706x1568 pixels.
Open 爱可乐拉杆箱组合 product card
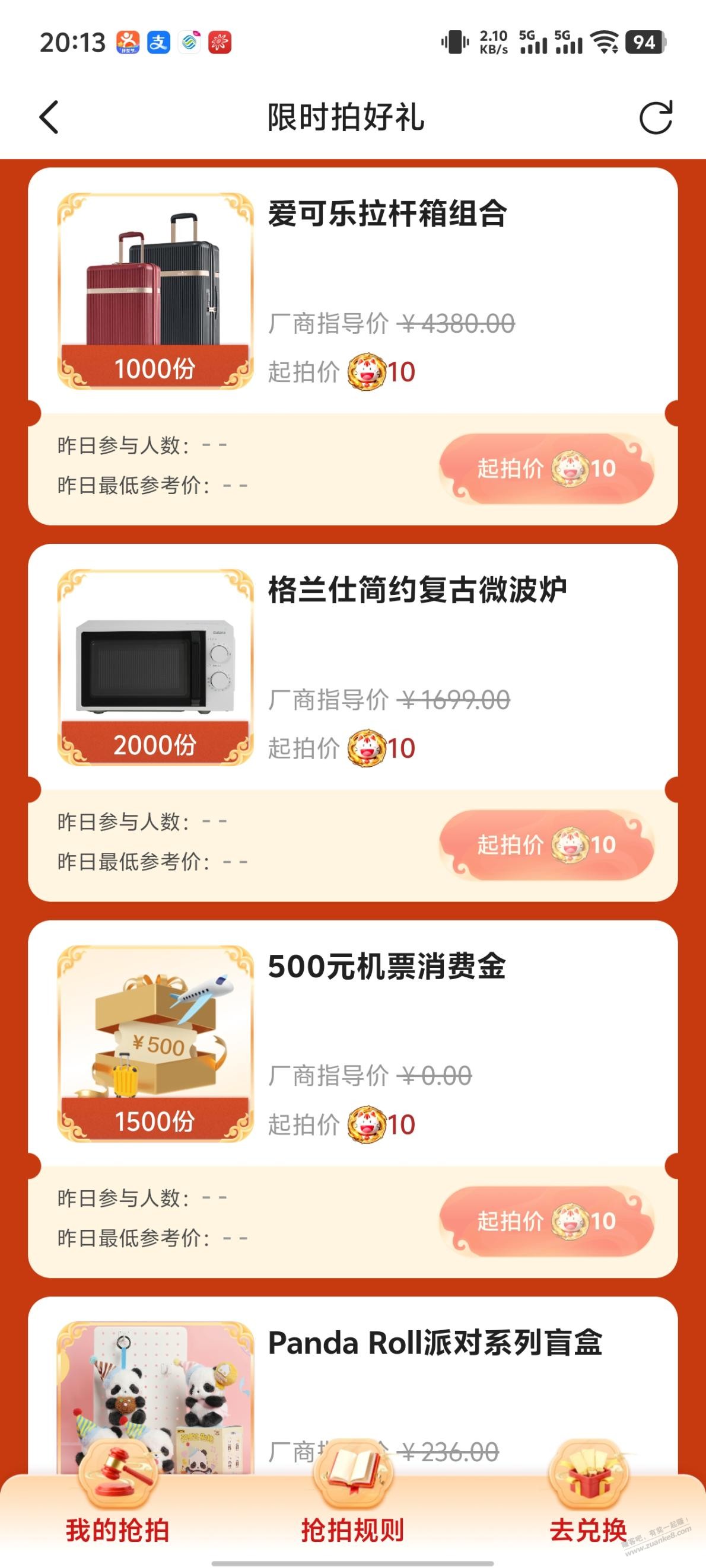click(387, 215)
